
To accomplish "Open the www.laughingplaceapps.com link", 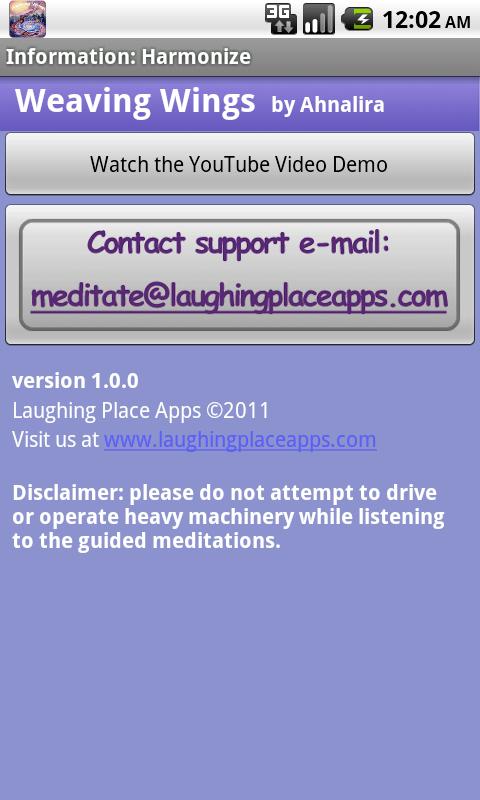I will coord(240,440).
